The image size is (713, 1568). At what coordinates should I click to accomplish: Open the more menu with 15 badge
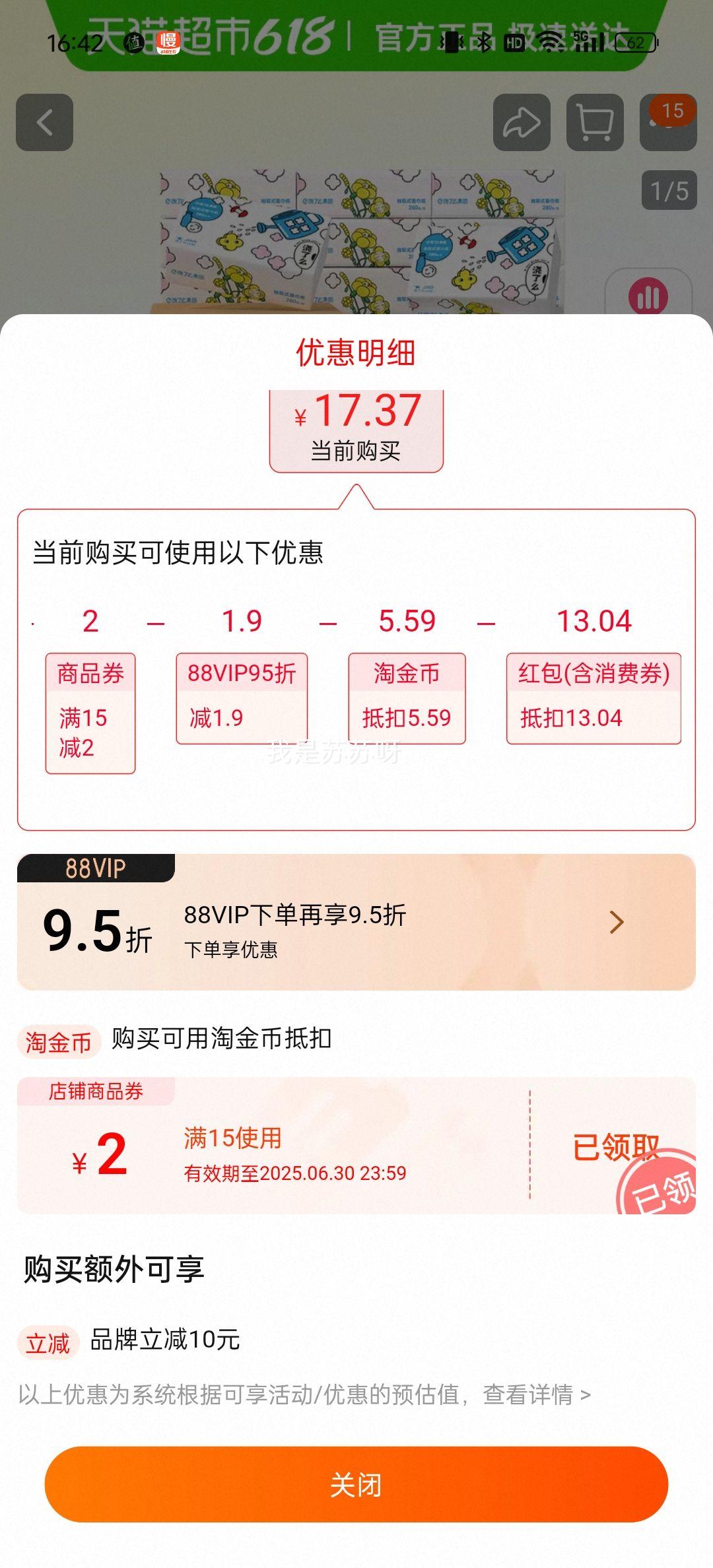[x=667, y=123]
